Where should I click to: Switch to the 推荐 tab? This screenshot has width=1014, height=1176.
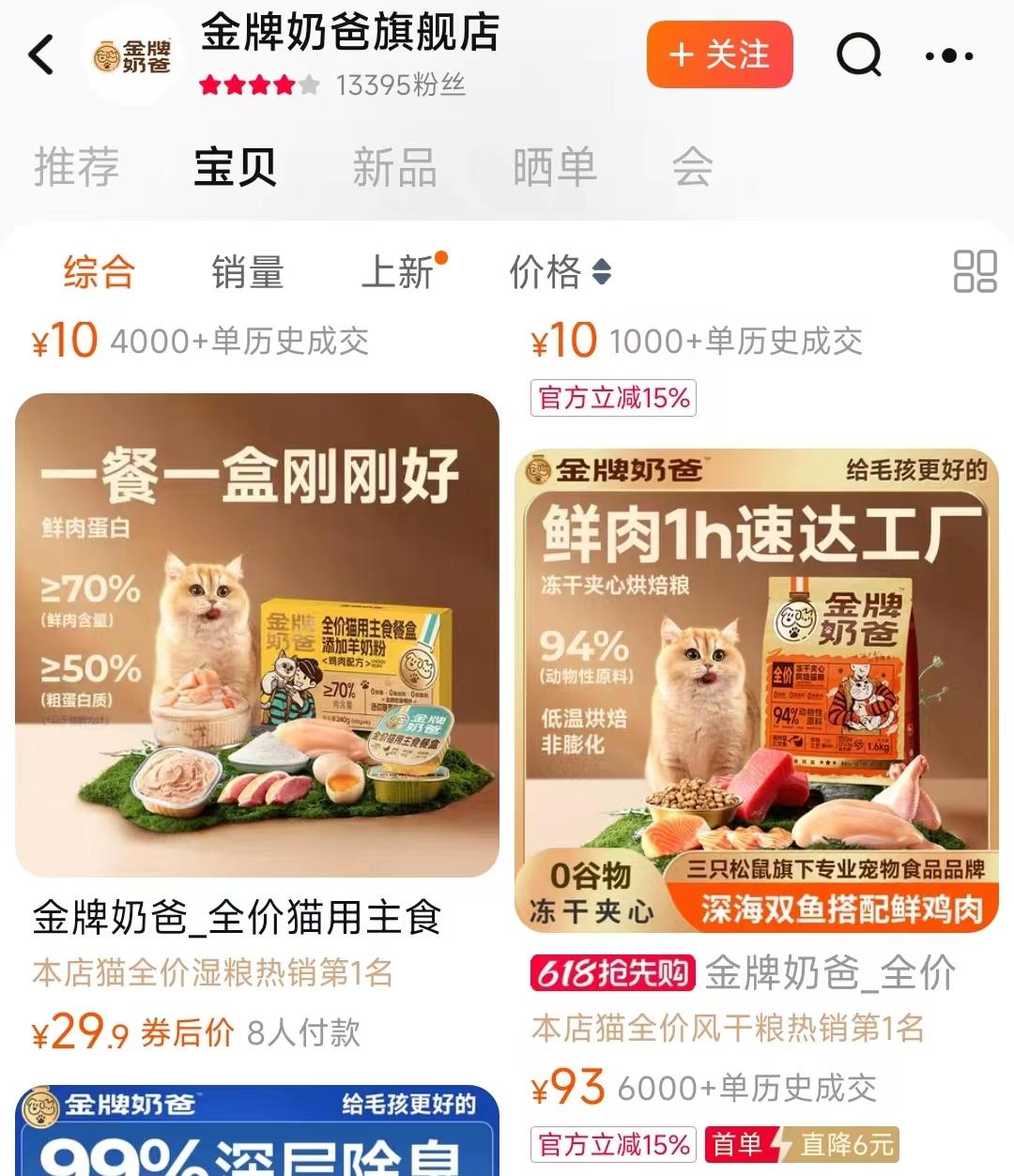click(x=77, y=167)
